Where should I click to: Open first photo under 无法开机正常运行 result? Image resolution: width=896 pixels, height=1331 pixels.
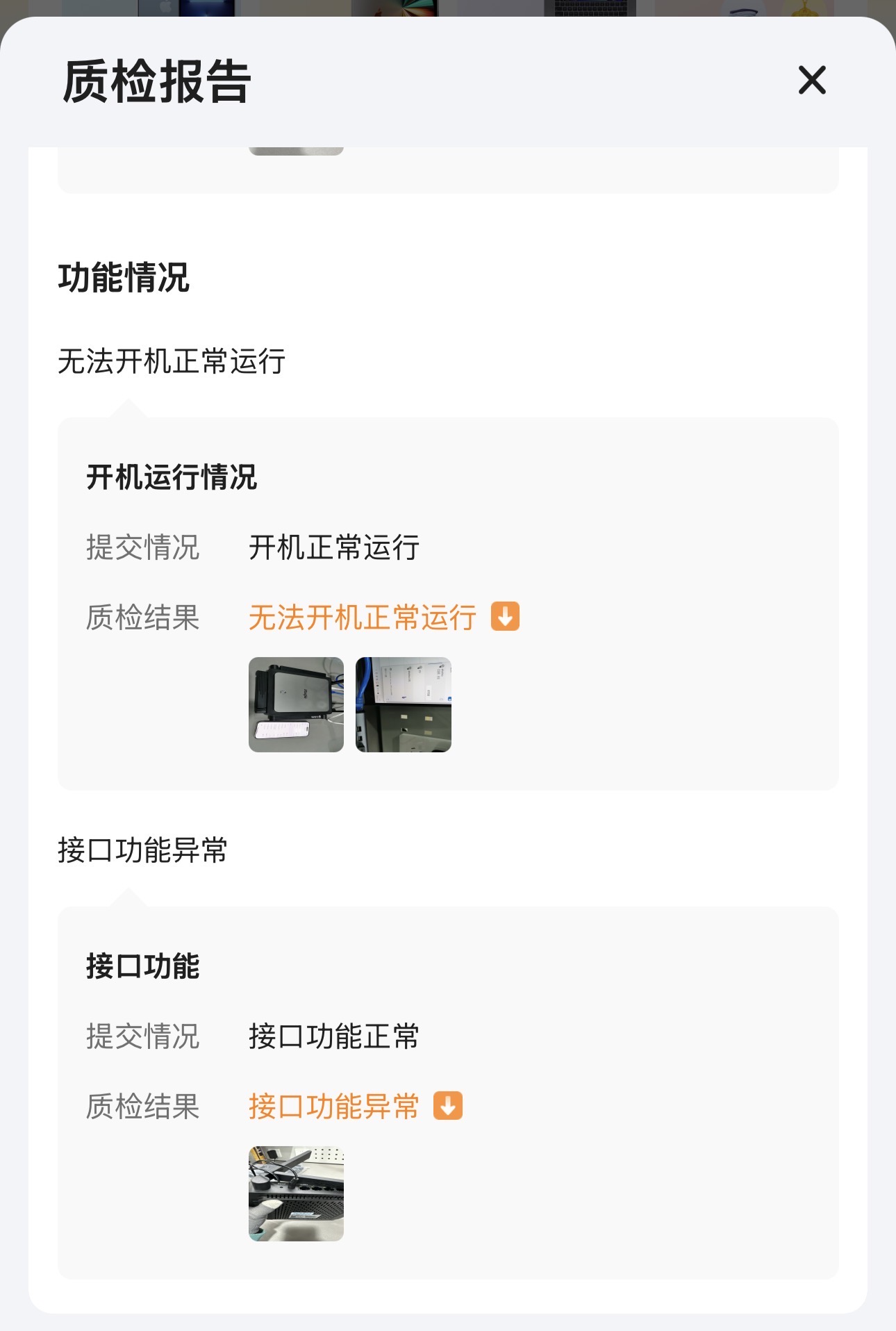[296, 704]
